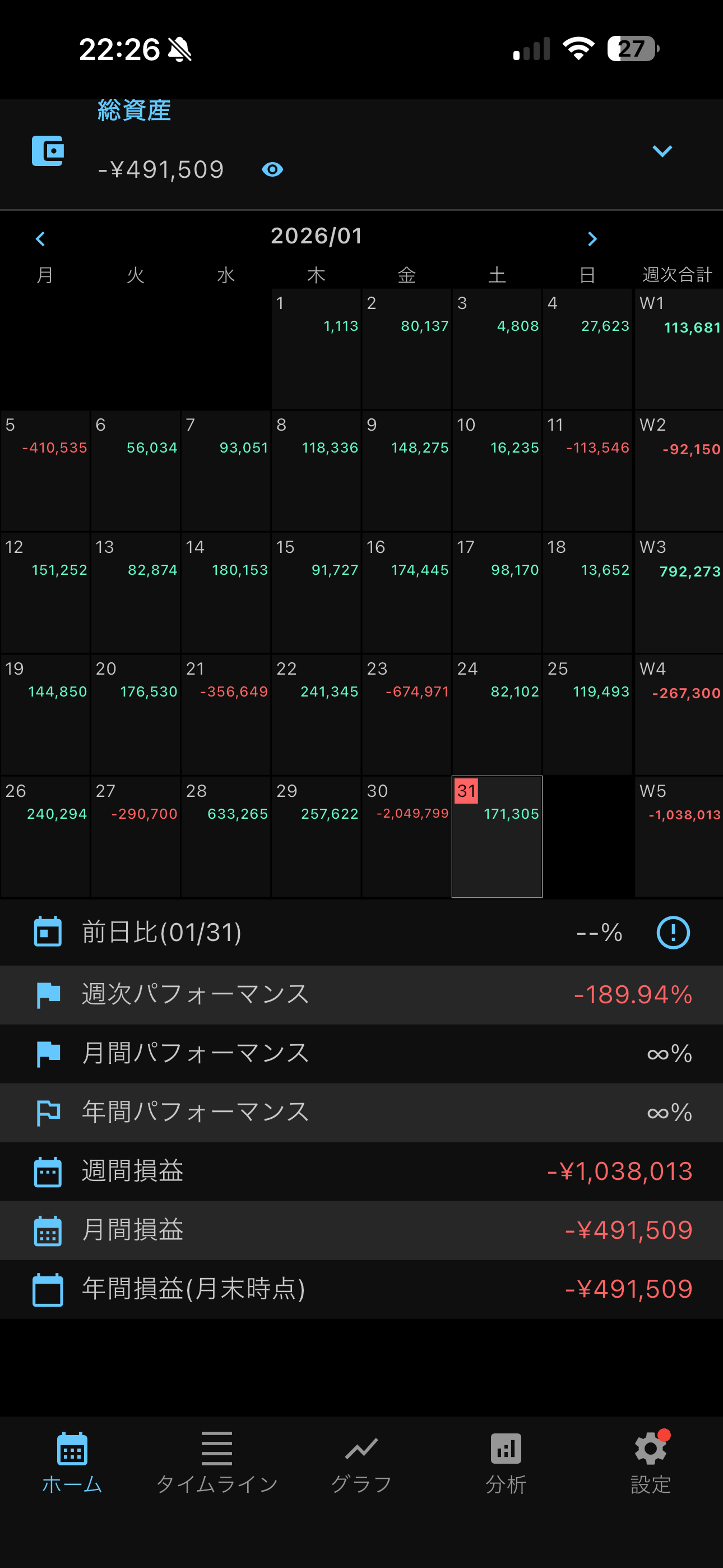Select highlighted day 31
Image resolution: width=723 pixels, height=1568 pixels.
[x=497, y=835]
